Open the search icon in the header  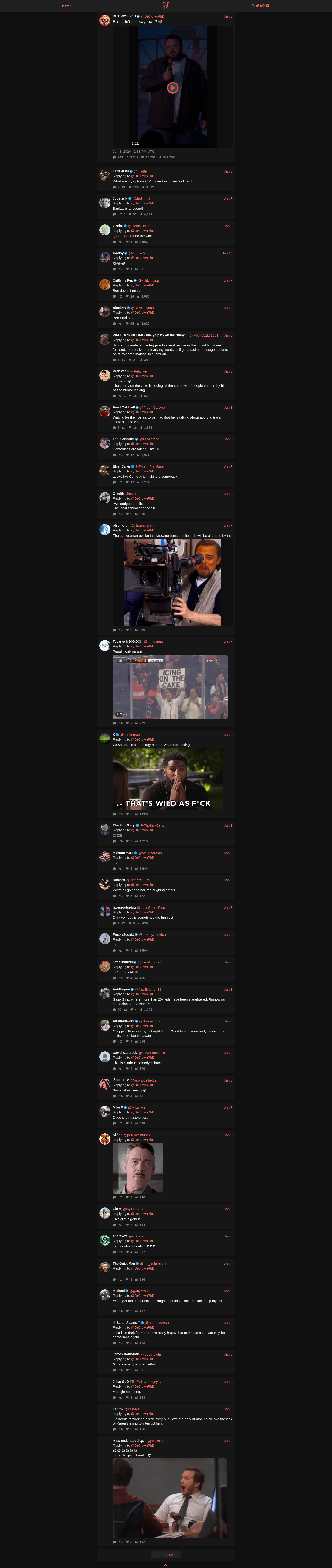(253, 6)
